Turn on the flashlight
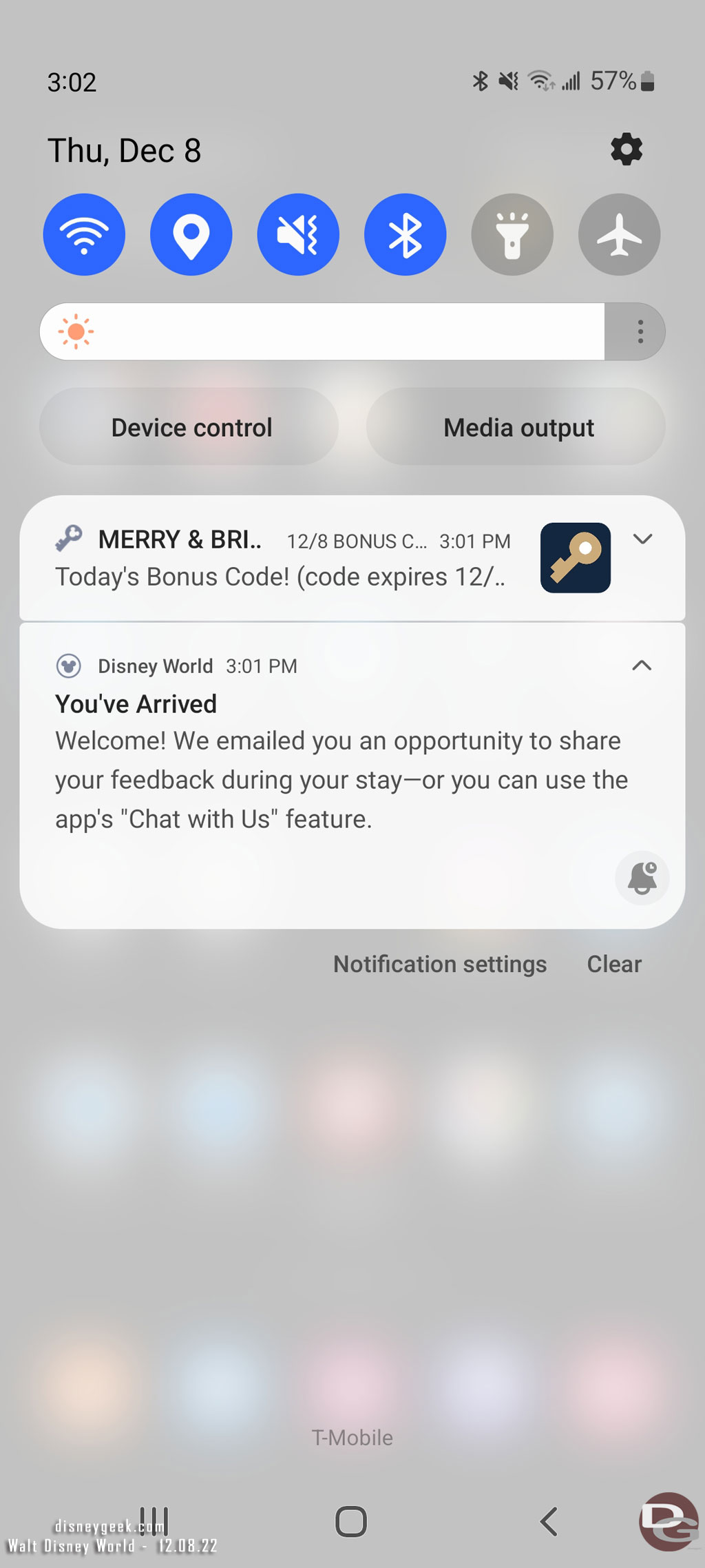Viewport: 705px width, 1568px height. tap(512, 235)
